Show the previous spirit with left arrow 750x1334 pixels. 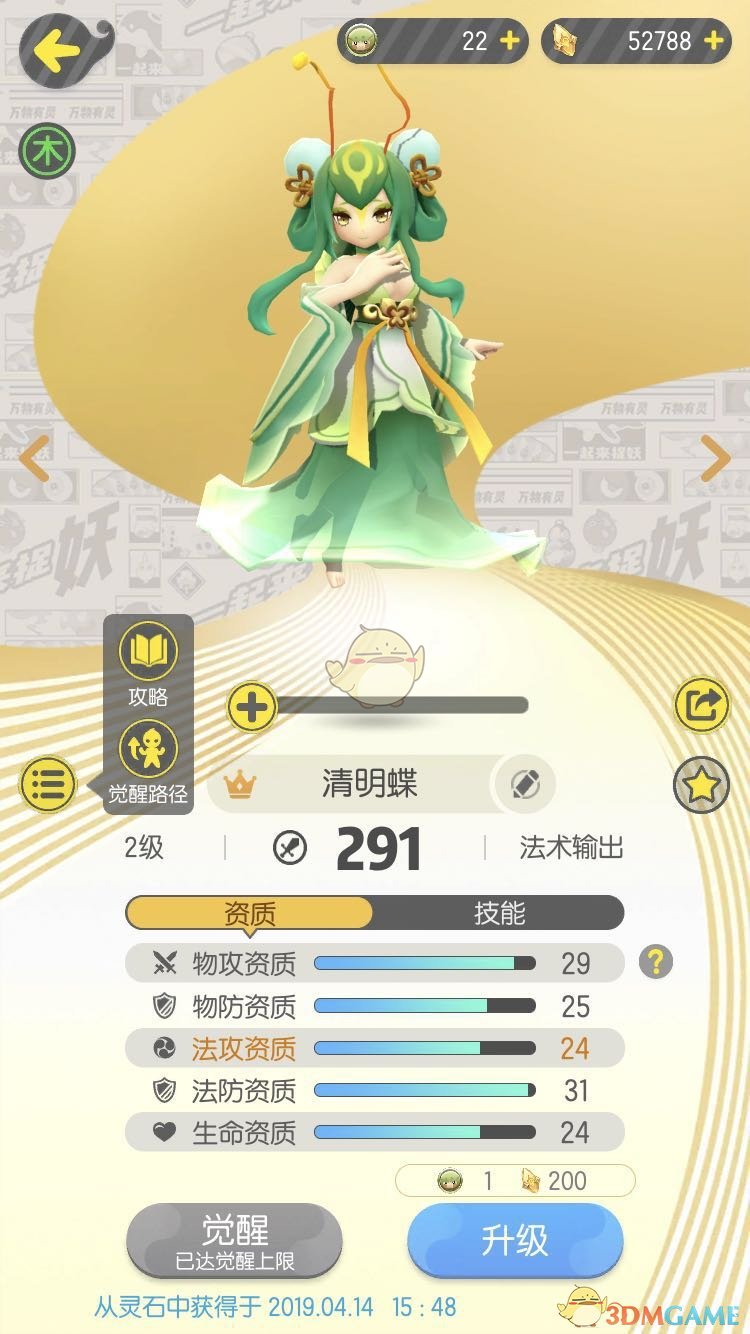pos(35,459)
